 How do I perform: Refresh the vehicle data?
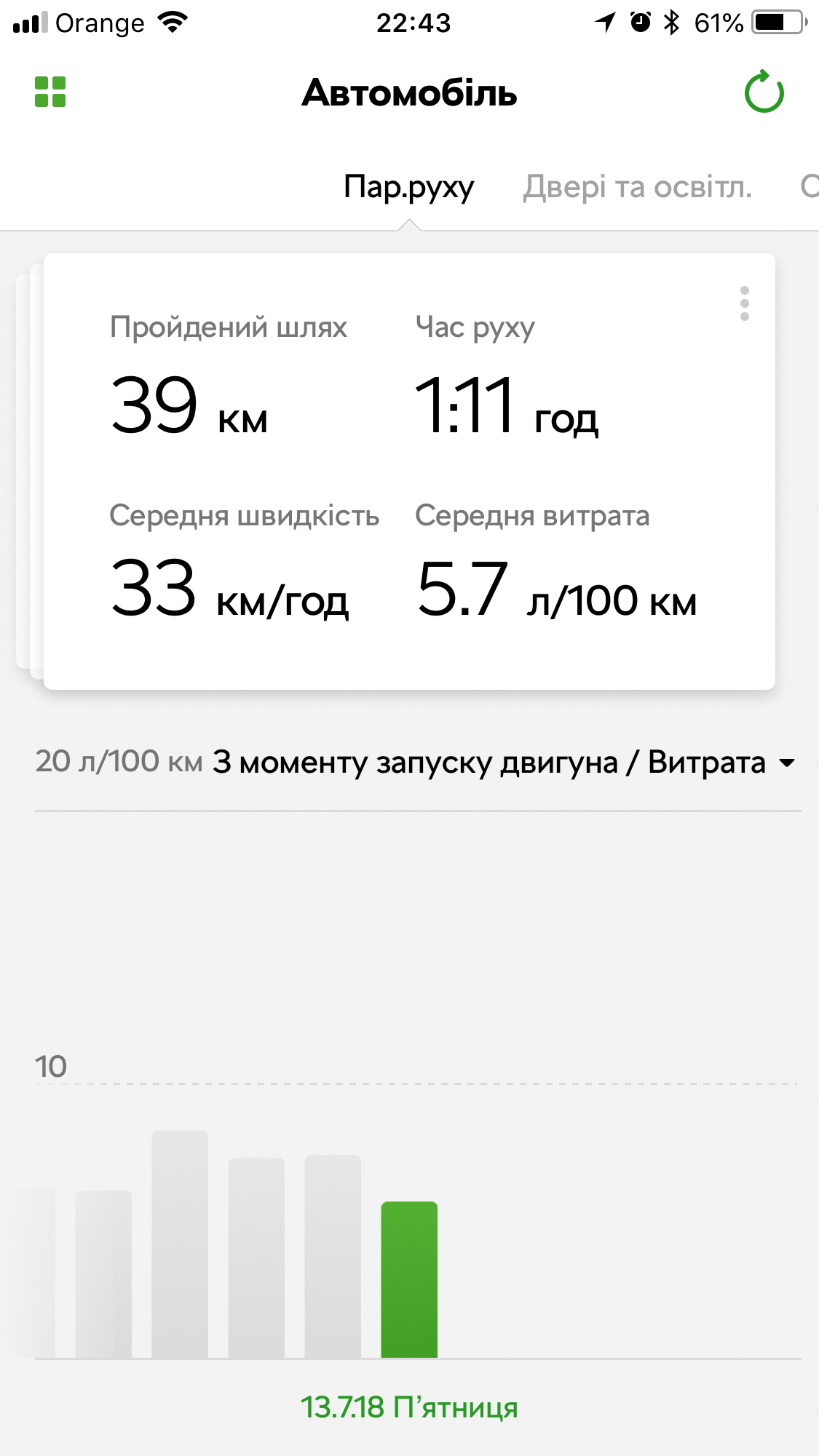tap(764, 92)
